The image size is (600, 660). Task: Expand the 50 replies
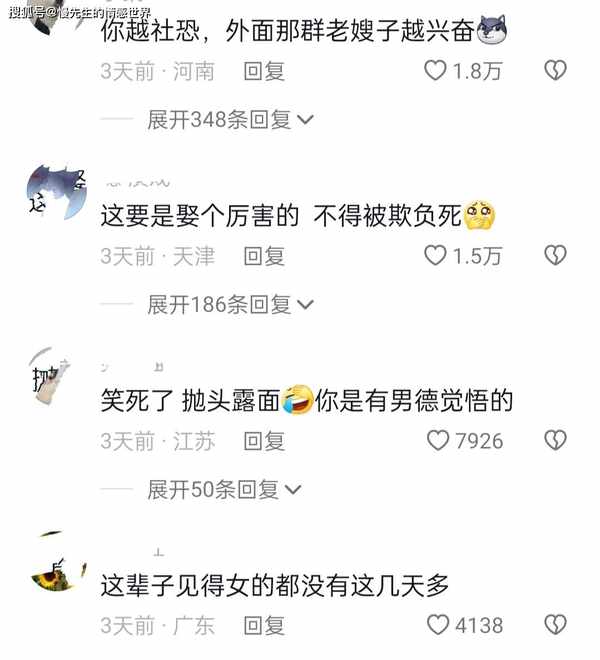pos(224,490)
